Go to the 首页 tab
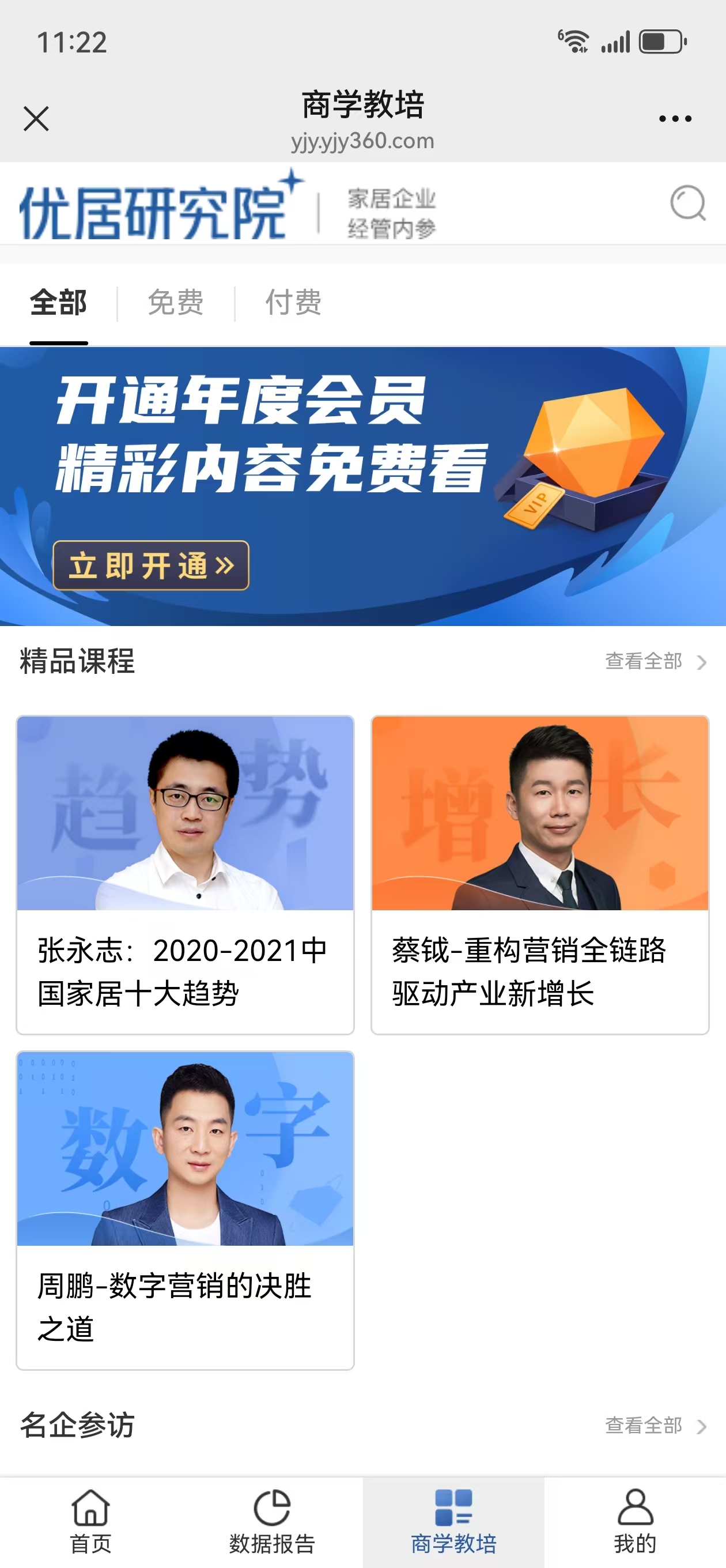 tap(90, 1522)
